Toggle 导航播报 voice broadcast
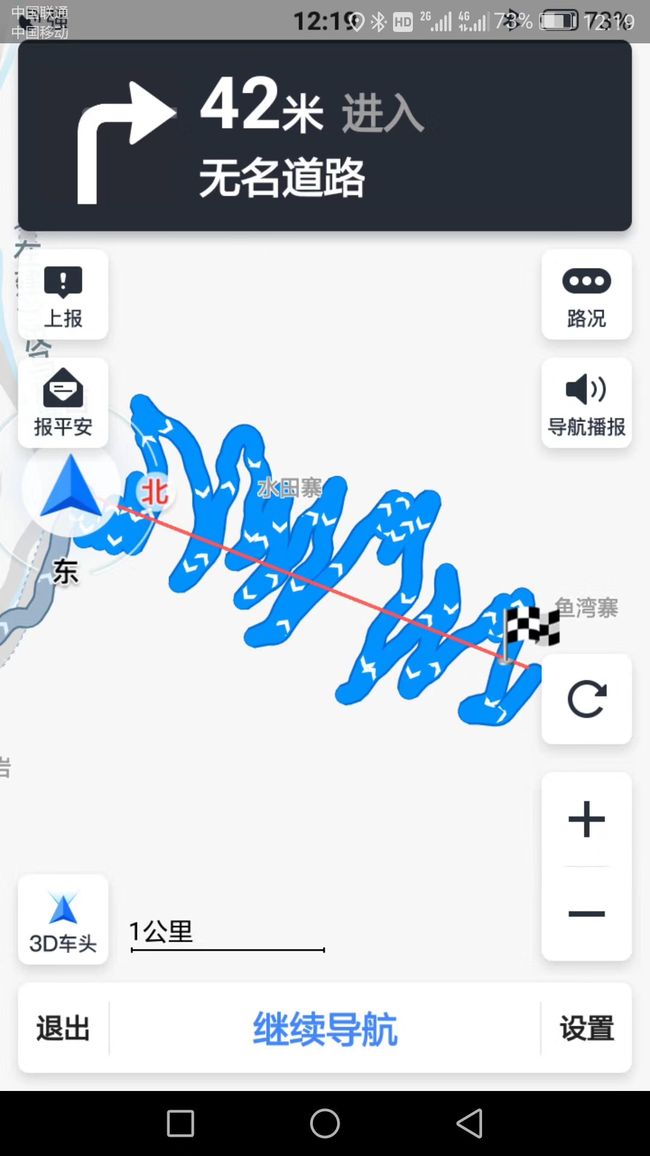The height and width of the screenshot is (1156, 650). click(x=587, y=403)
